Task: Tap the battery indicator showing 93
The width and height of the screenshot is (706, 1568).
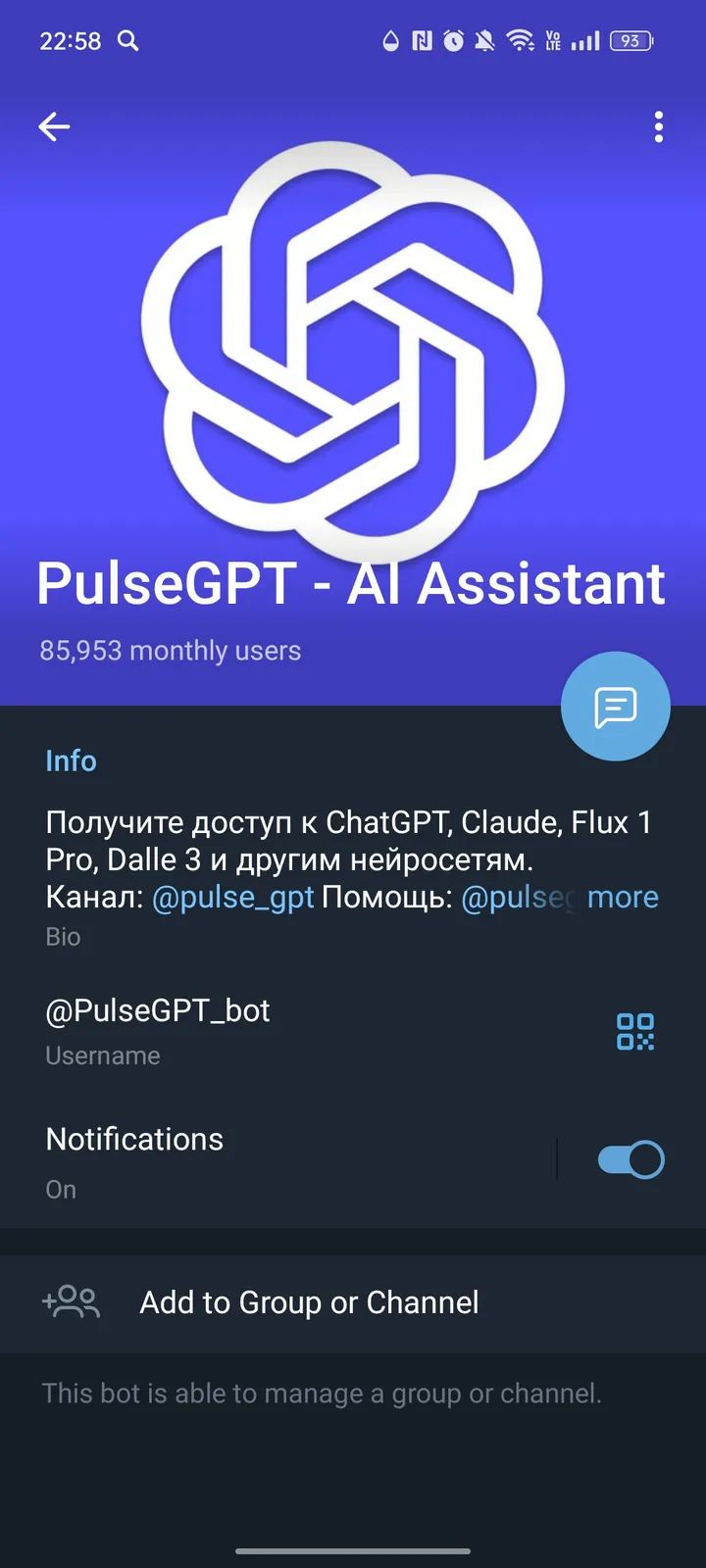Action: (x=630, y=41)
